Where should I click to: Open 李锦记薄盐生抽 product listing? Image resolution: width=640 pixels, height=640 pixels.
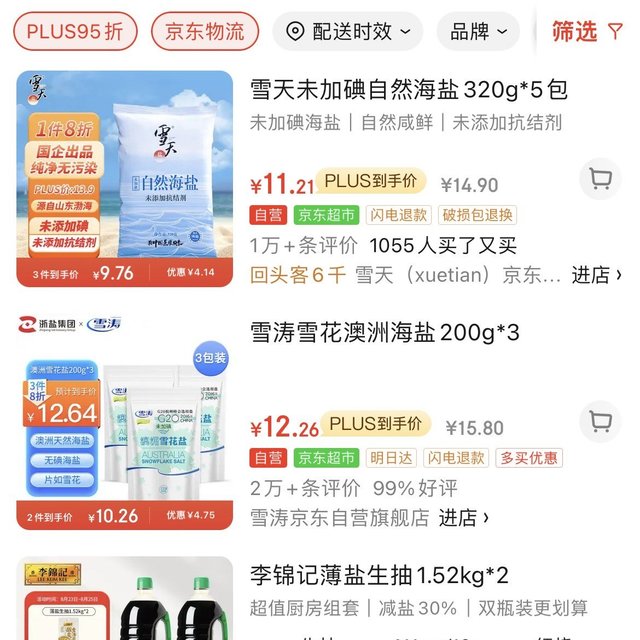point(379,576)
